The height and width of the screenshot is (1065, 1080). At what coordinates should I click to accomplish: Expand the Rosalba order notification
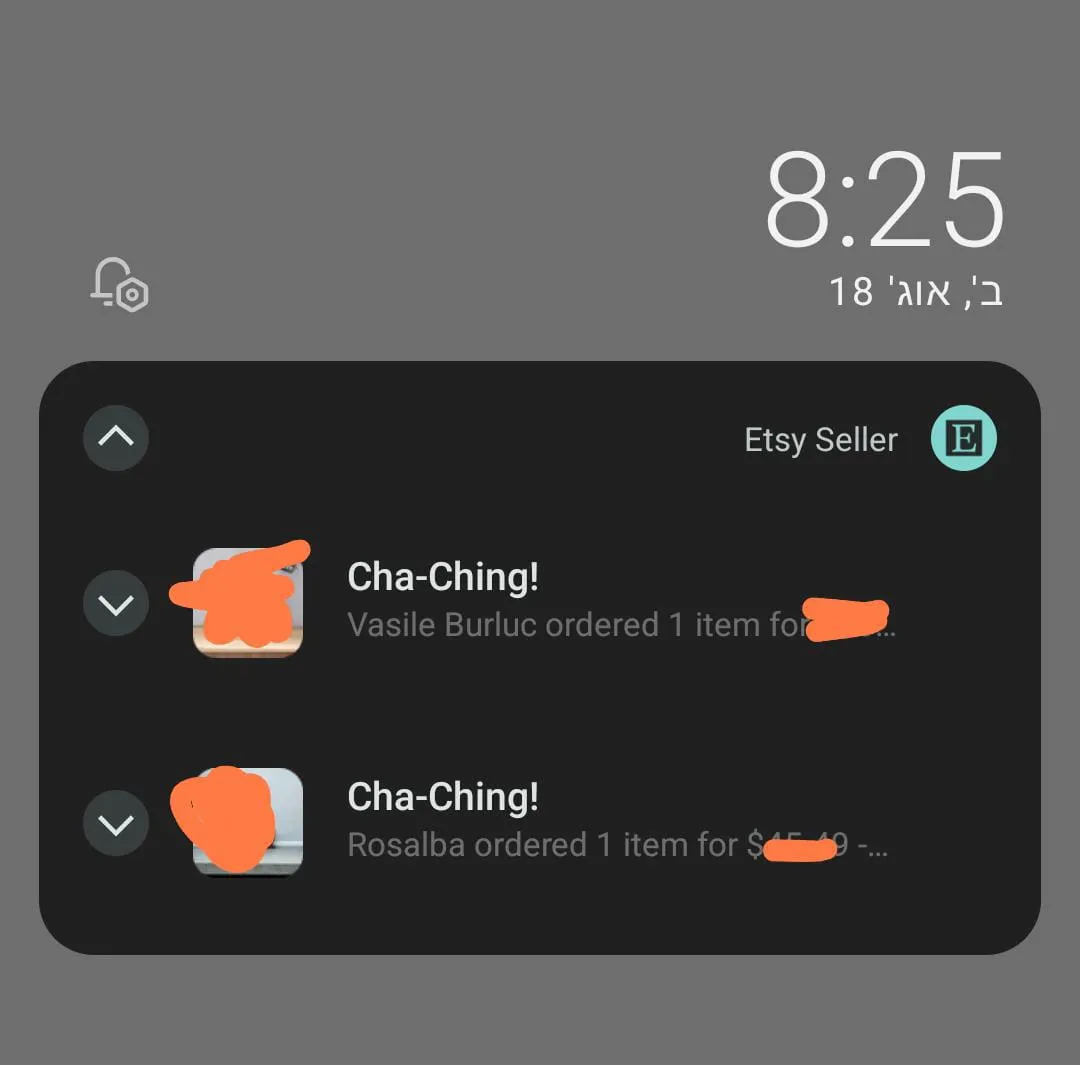point(116,823)
